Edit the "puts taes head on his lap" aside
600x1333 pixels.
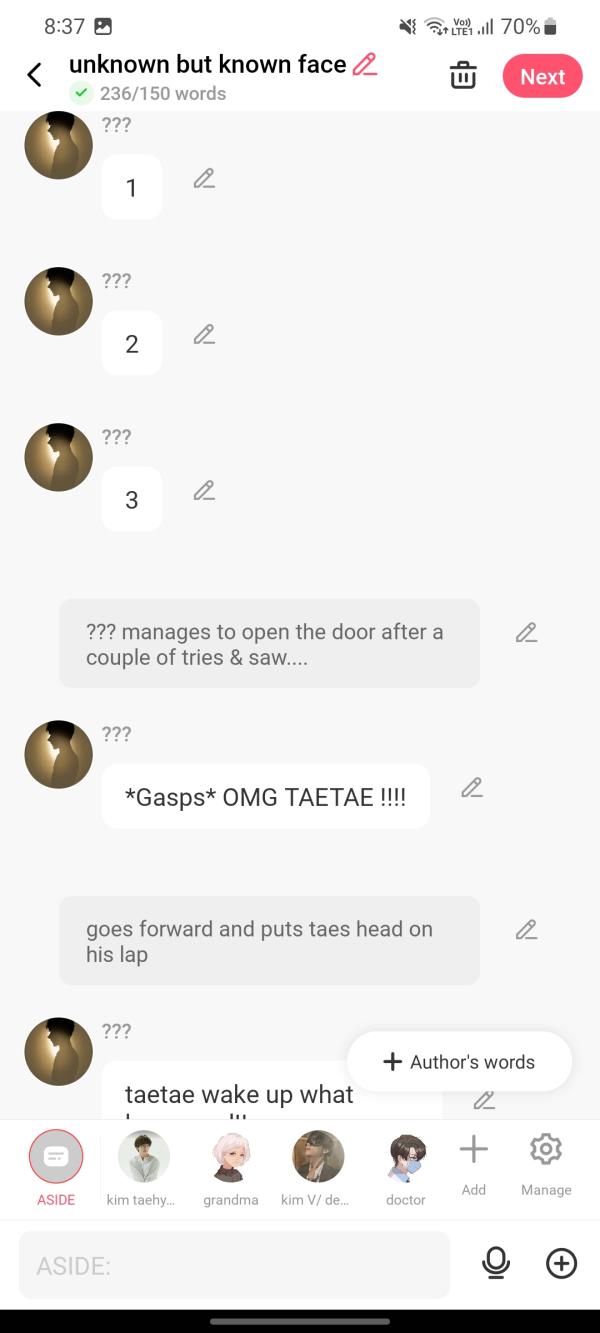pos(526,930)
